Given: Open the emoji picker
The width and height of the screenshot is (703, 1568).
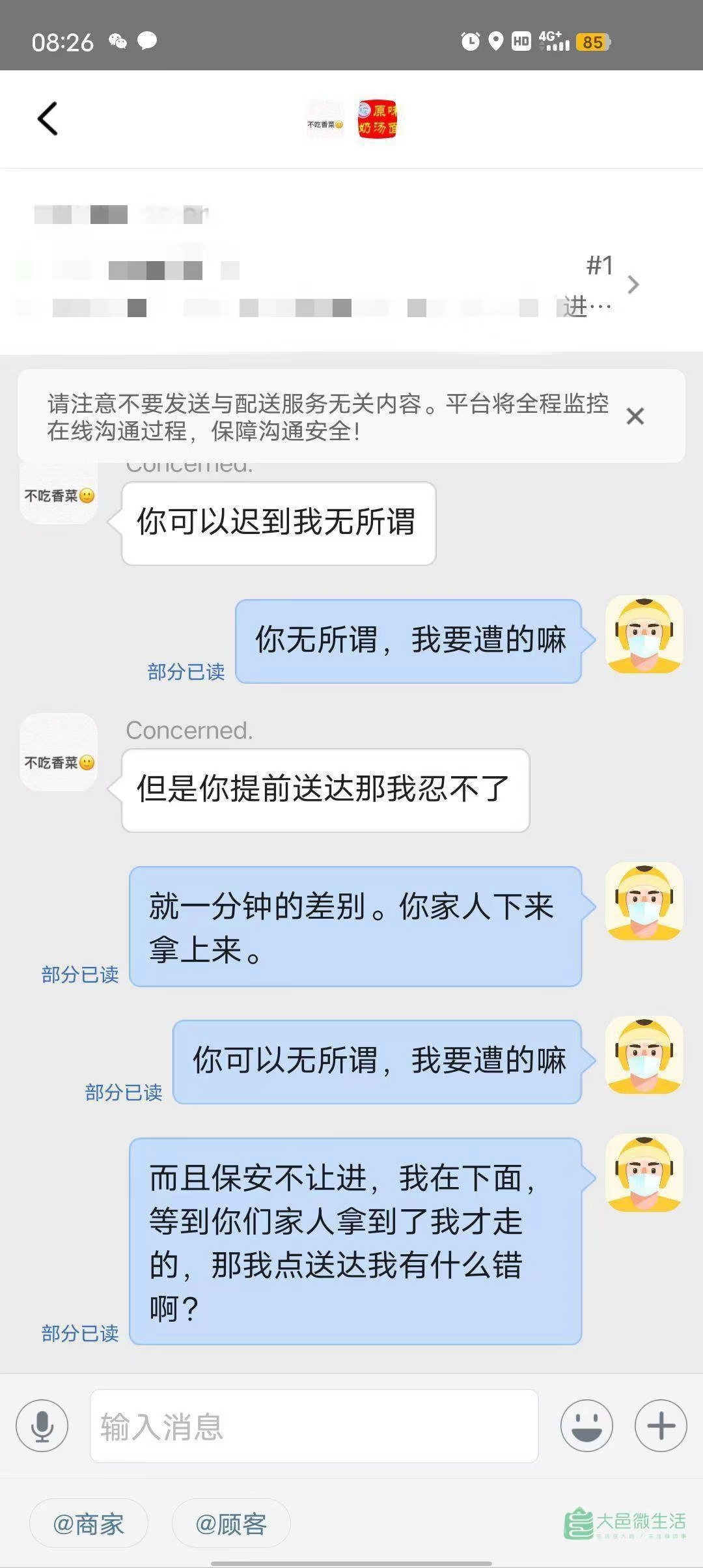Looking at the screenshot, I should (x=586, y=1425).
